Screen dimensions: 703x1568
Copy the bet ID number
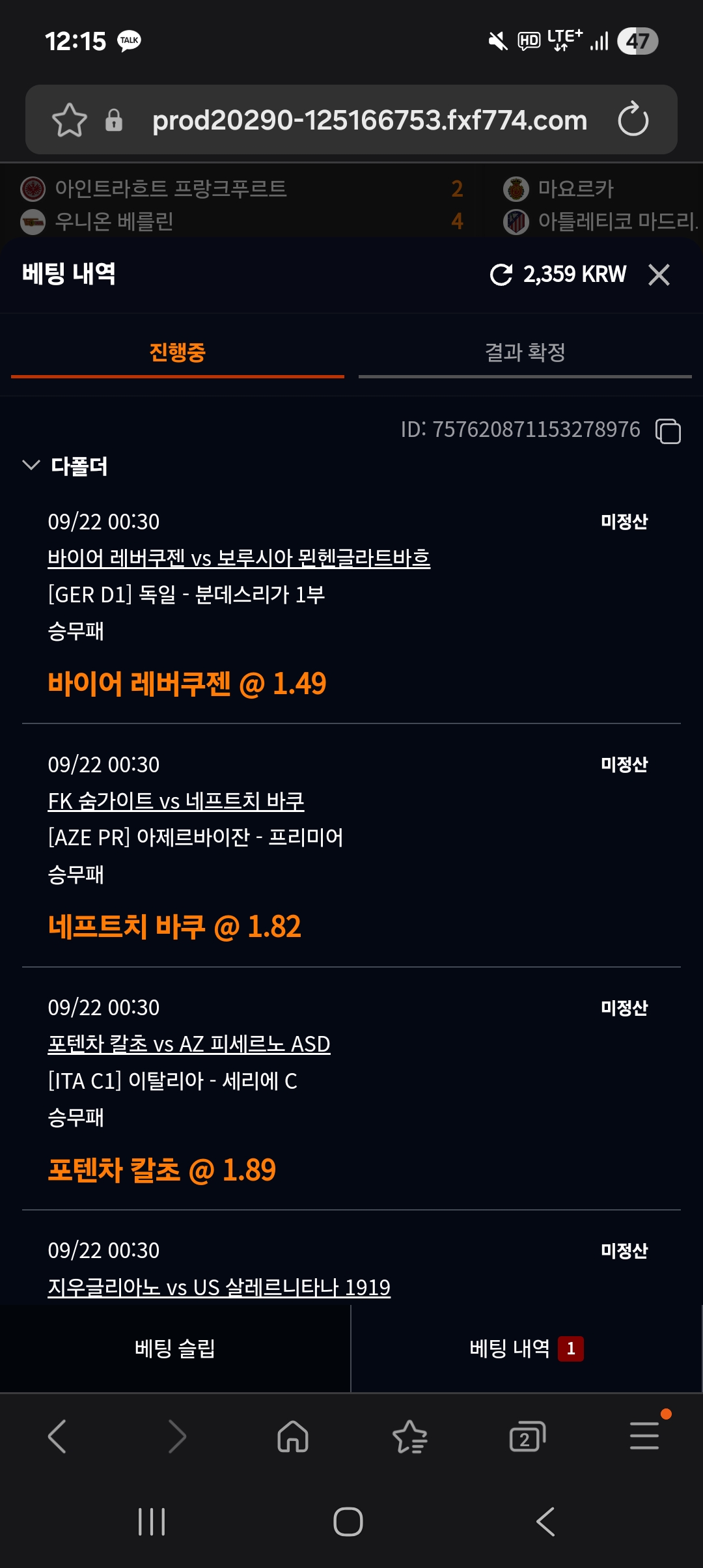668,431
